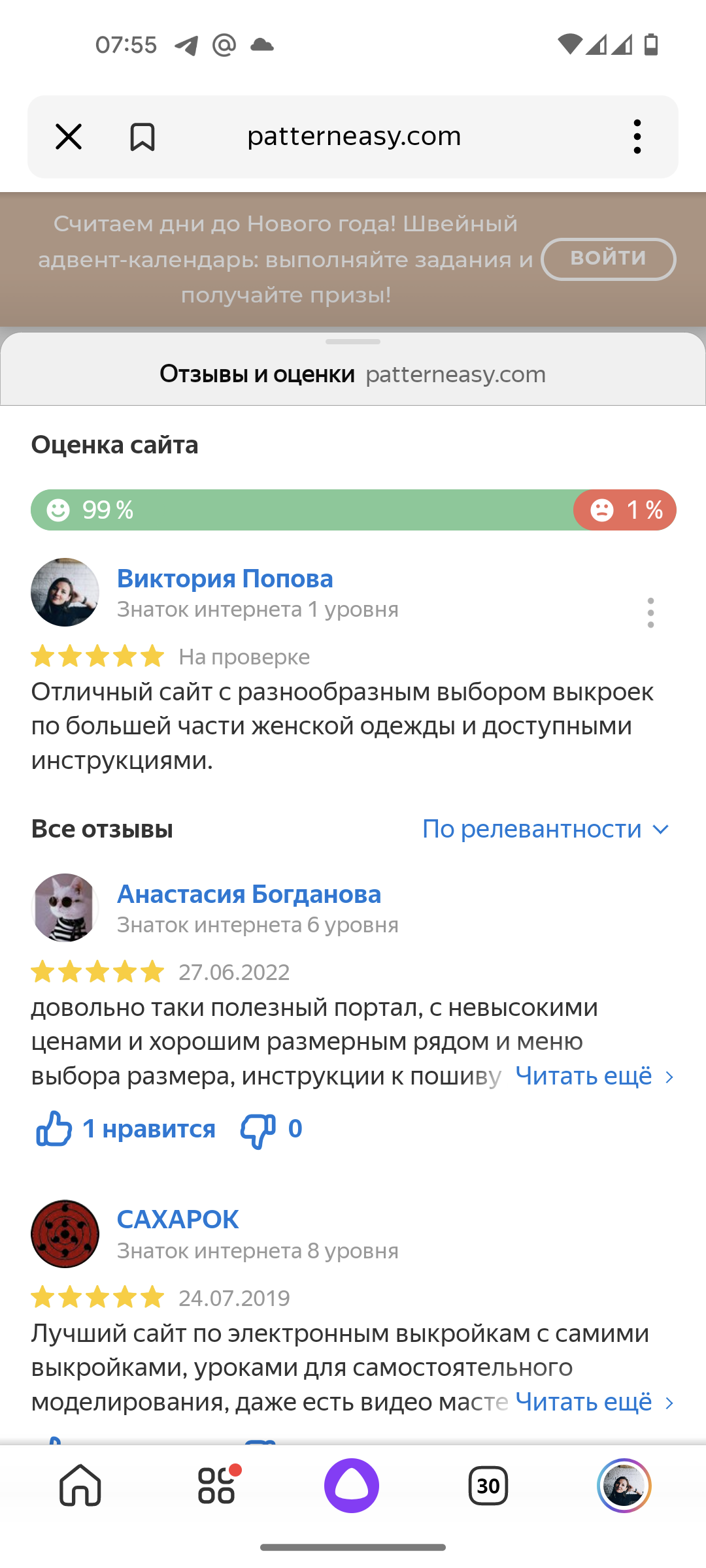Launch the Alice voice assistant
This screenshot has width=706, height=1568.
[x=352, y=1485]
